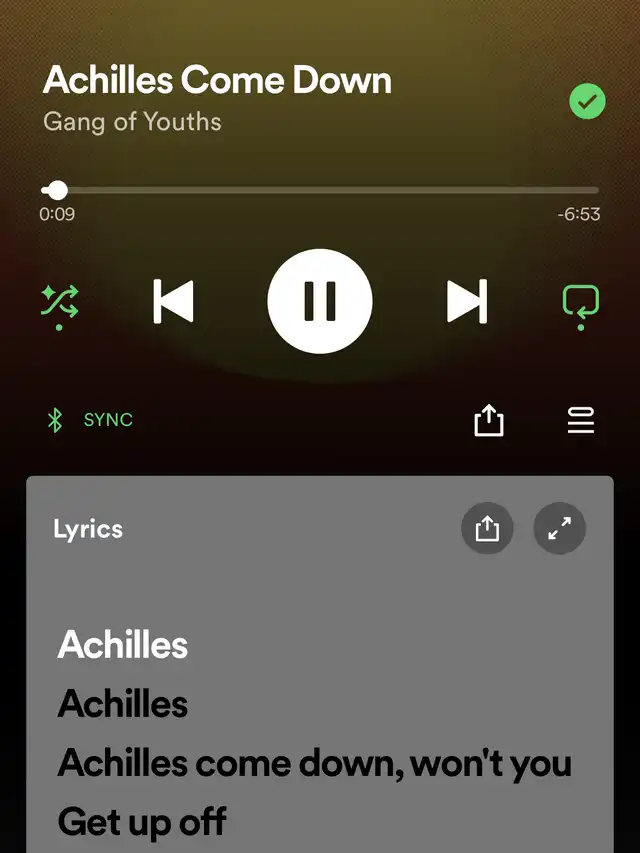Image resolution: width=640 pixels, height=853 pixels.
Task: Jump to lyric line "Get up off"
Action: [142, 823]
